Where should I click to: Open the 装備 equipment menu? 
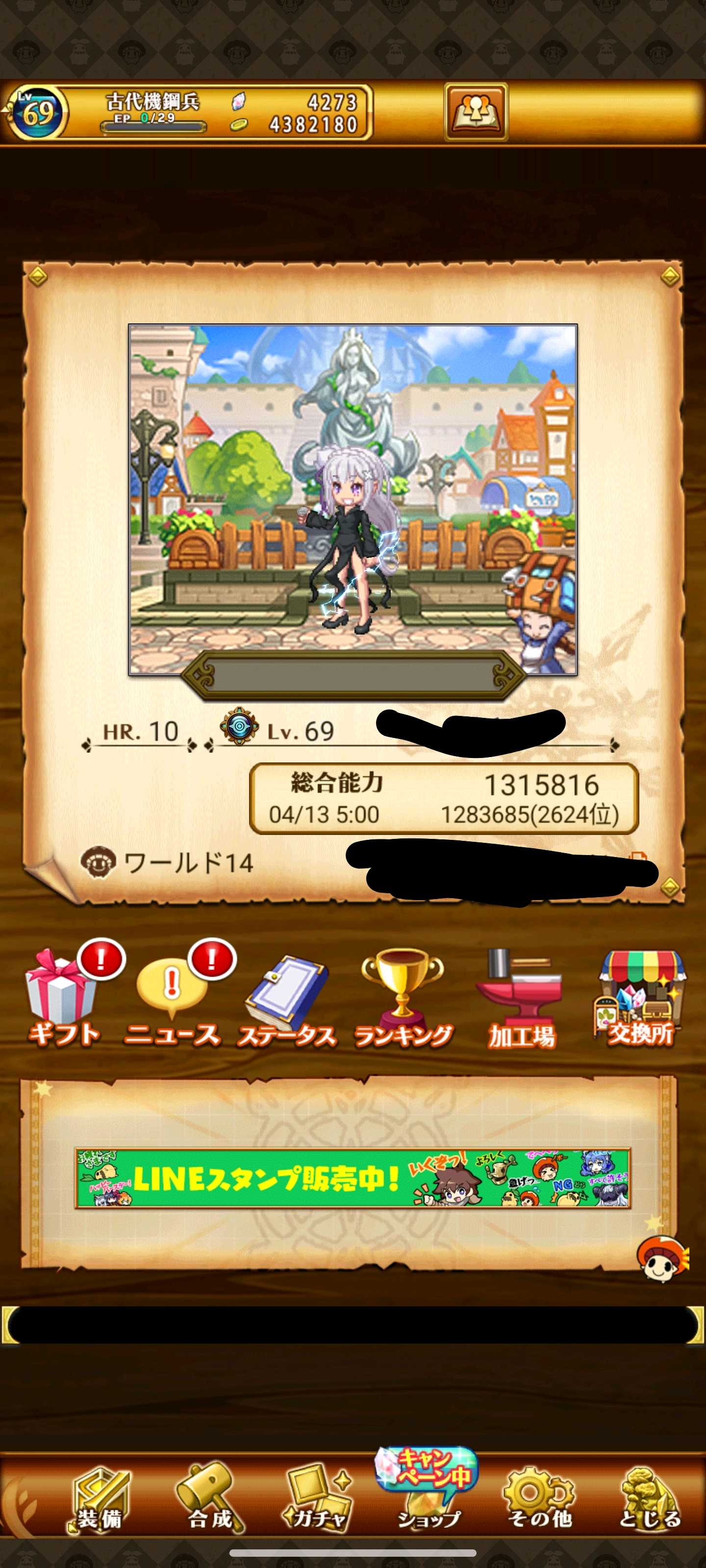[101, 1498]
